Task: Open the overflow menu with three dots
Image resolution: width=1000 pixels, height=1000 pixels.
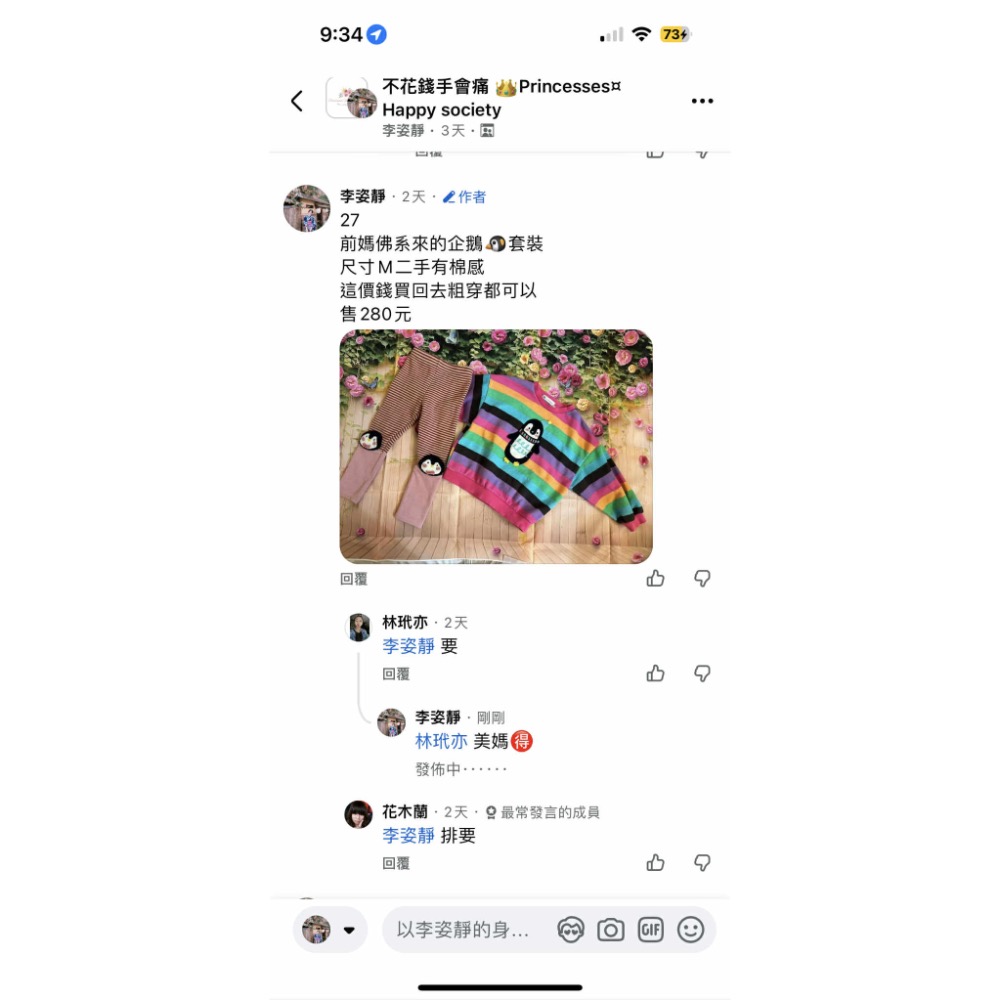Action: point(702,101)
